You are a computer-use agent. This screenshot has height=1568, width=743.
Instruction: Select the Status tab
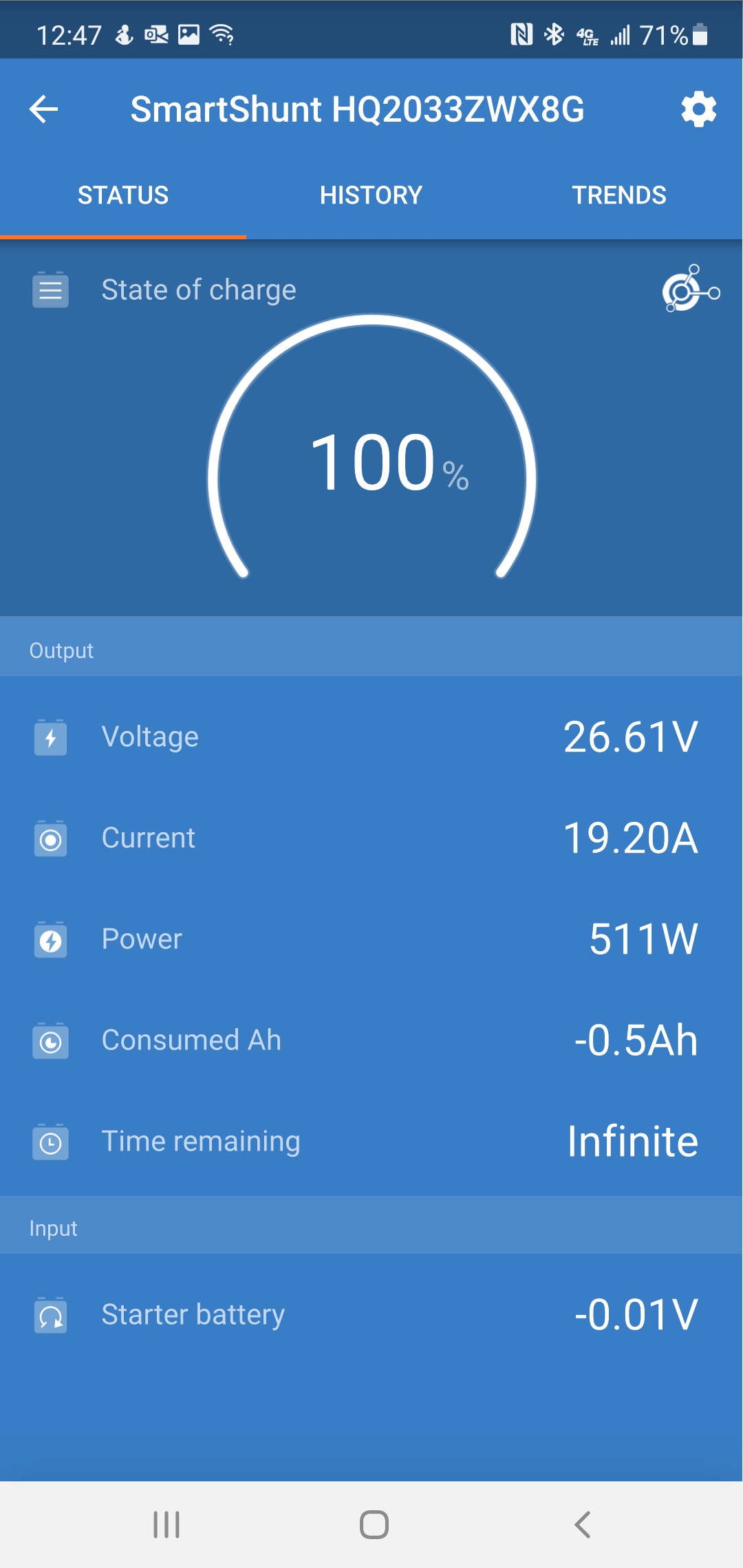coord(123,195)
